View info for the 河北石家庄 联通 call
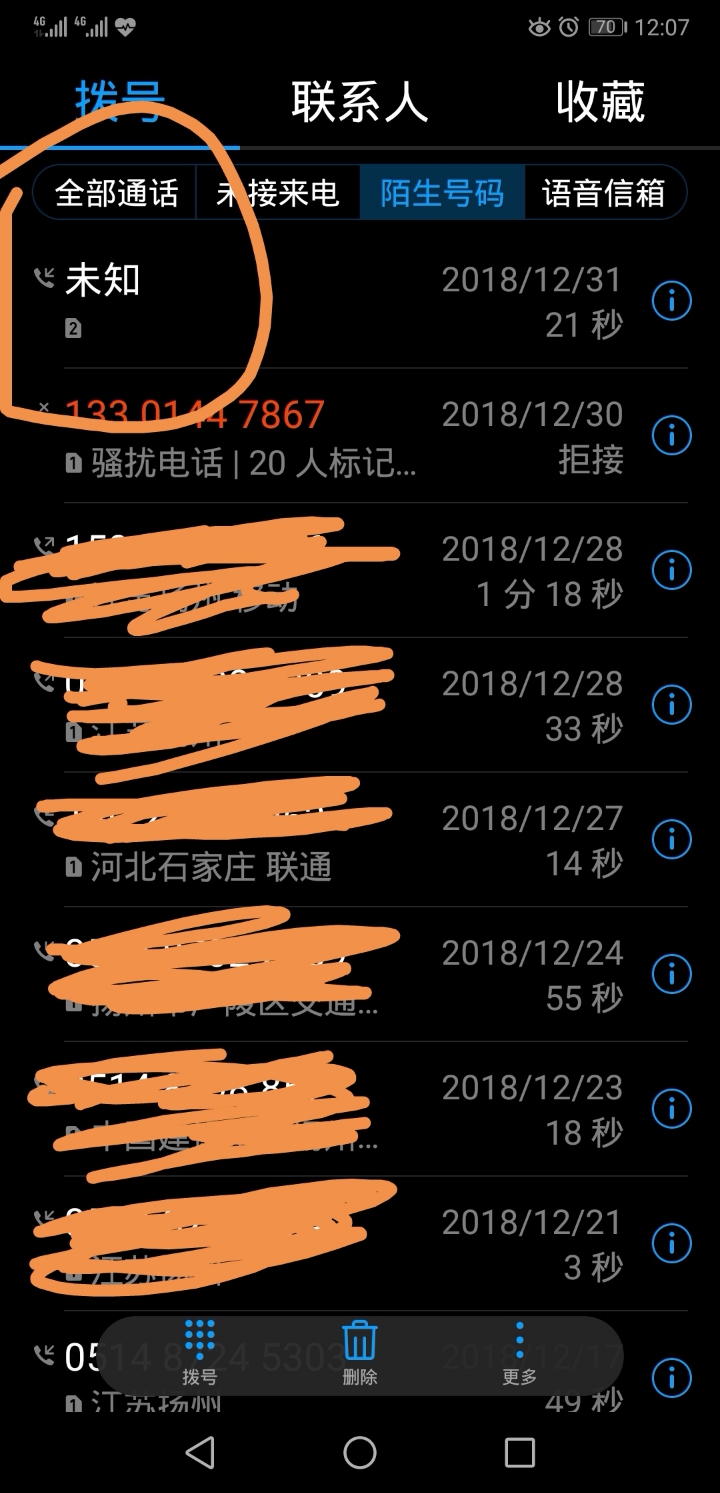 [x=672, y=840]
